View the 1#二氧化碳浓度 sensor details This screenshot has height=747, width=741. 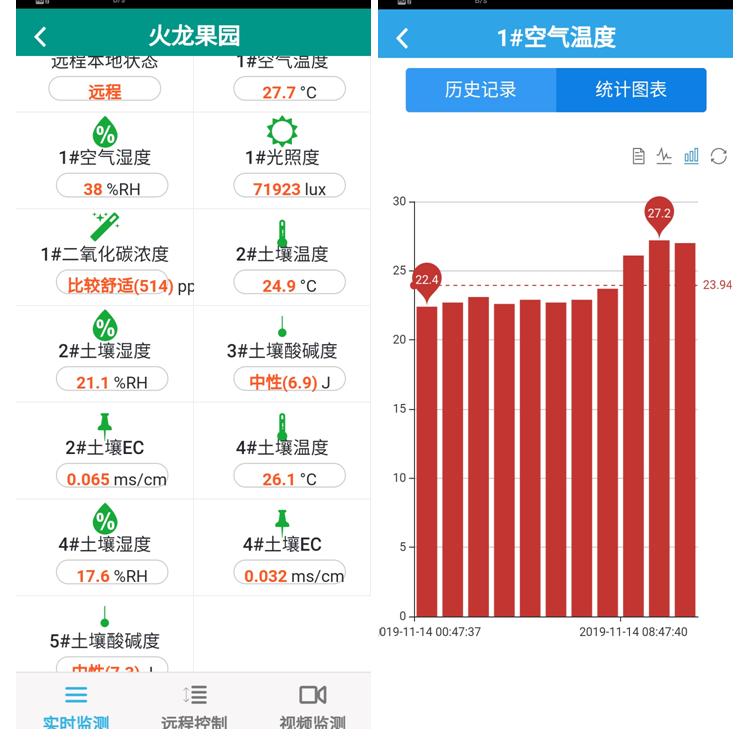pos(105,254)
